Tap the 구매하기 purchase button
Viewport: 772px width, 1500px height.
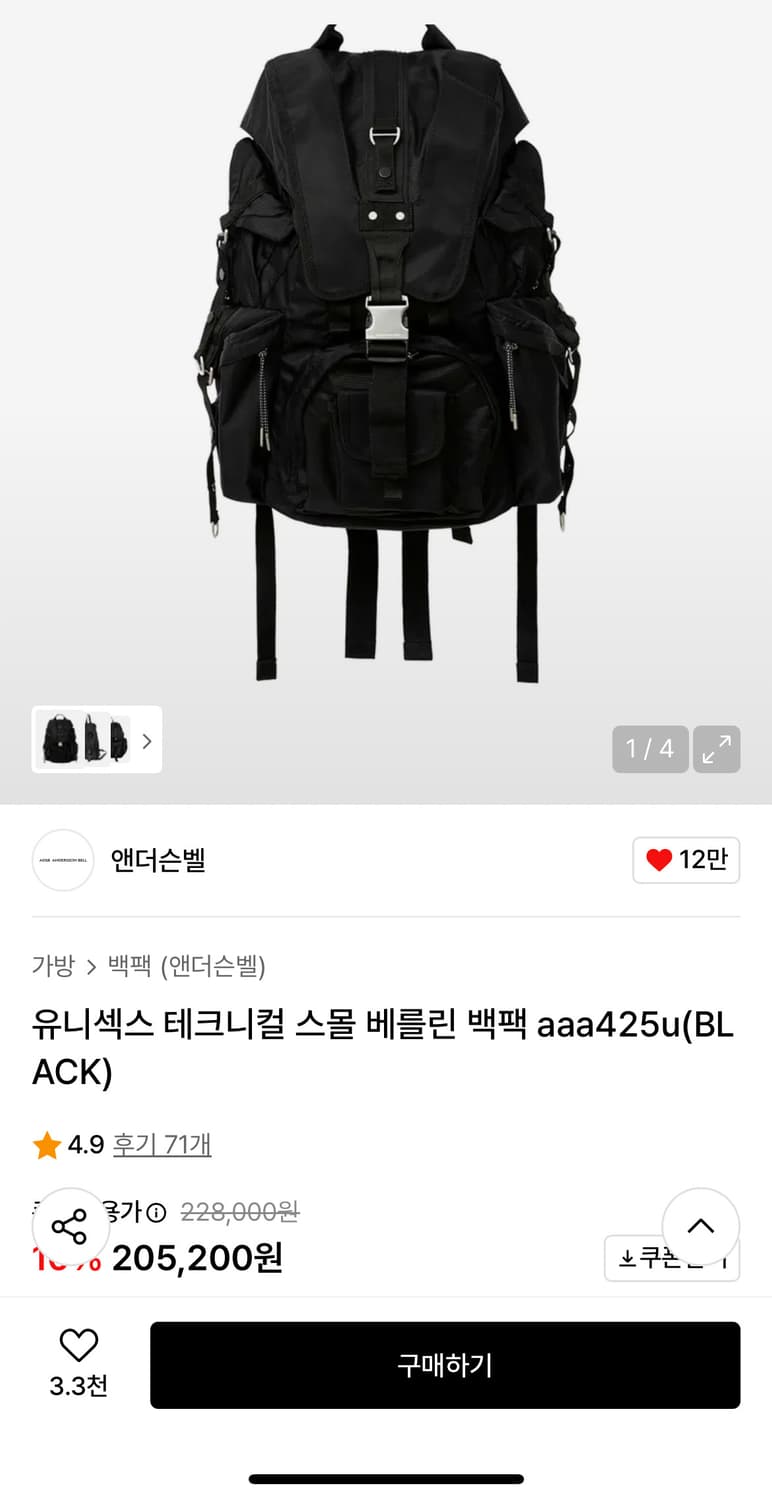[445, 1364]
